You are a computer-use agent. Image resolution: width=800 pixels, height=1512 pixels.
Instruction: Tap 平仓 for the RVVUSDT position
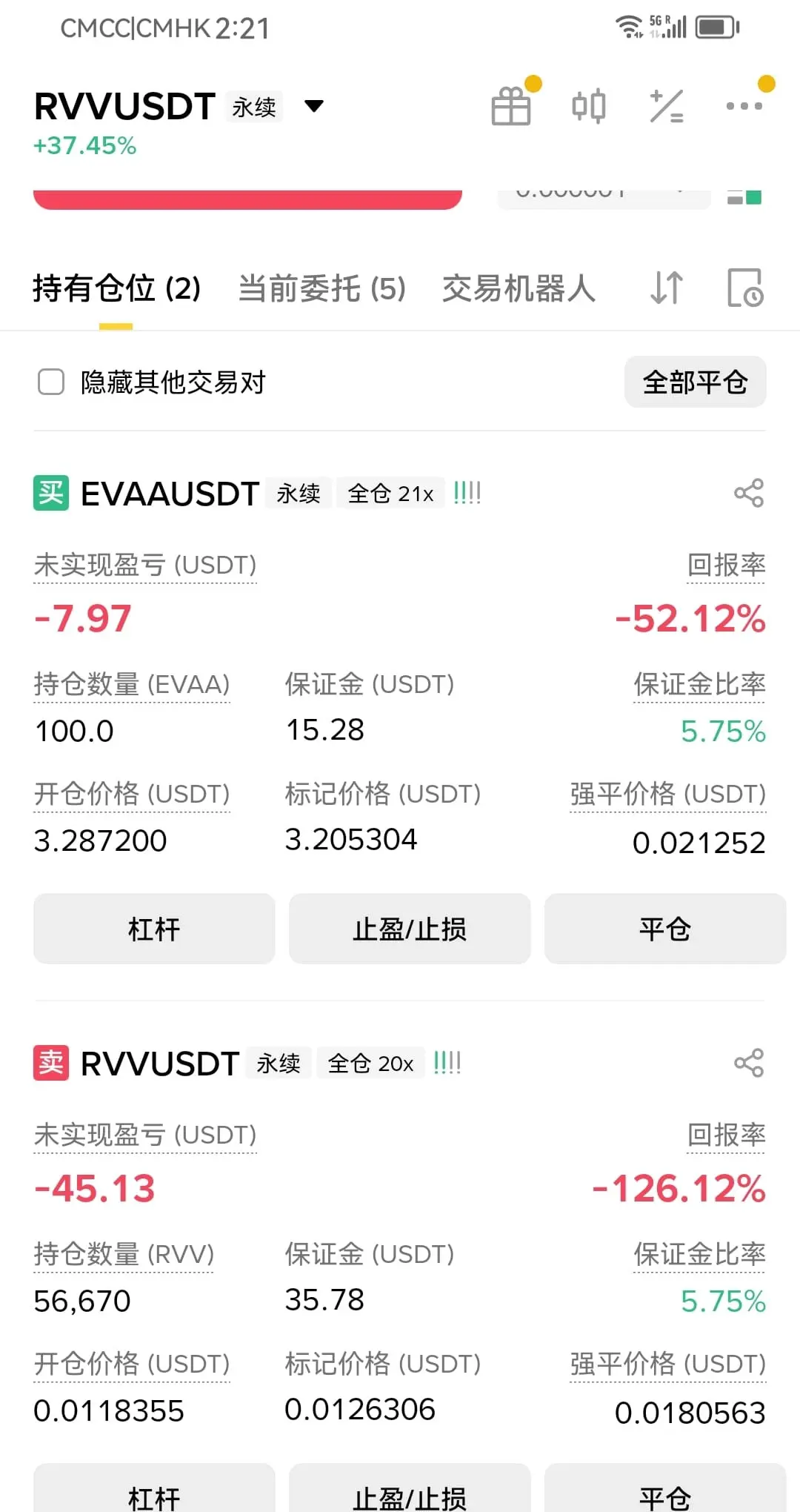(x=665, y=1490)
